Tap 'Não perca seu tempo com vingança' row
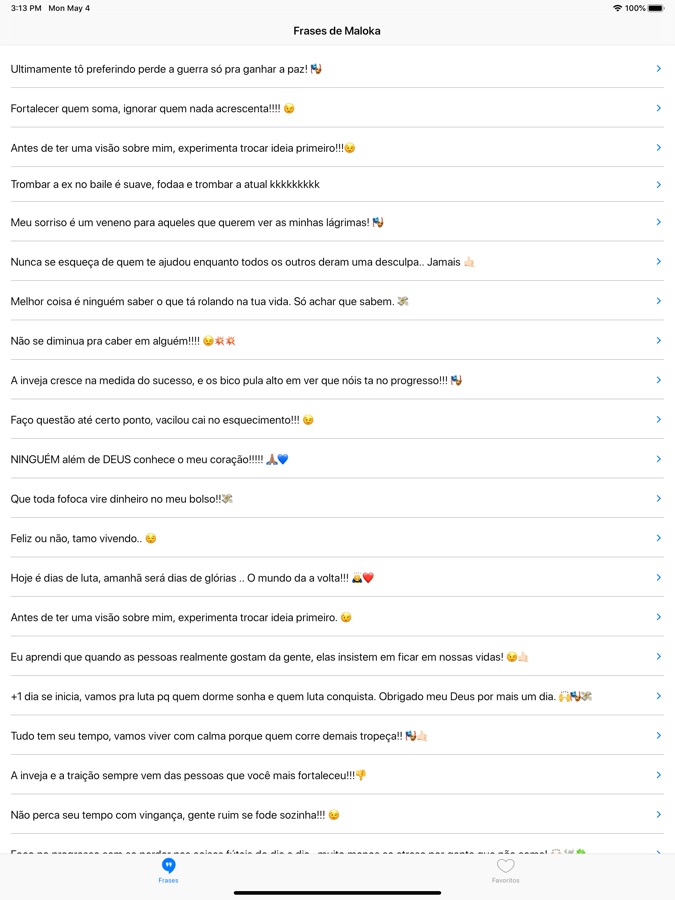 337,815
